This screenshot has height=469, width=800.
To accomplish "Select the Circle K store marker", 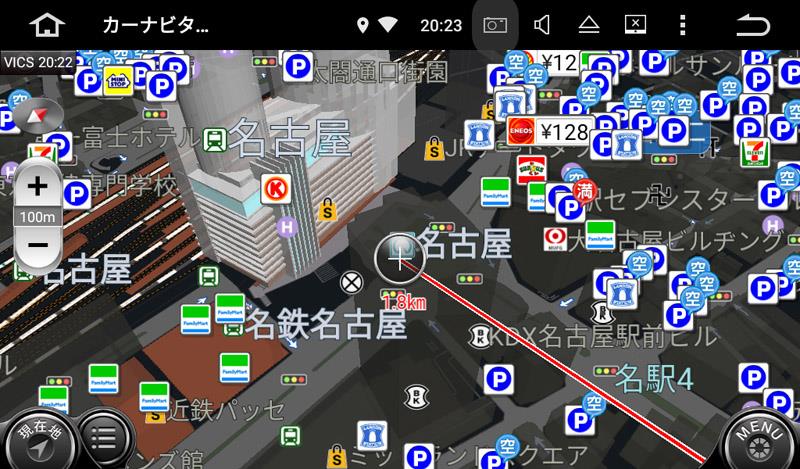I will pos(274,187).
